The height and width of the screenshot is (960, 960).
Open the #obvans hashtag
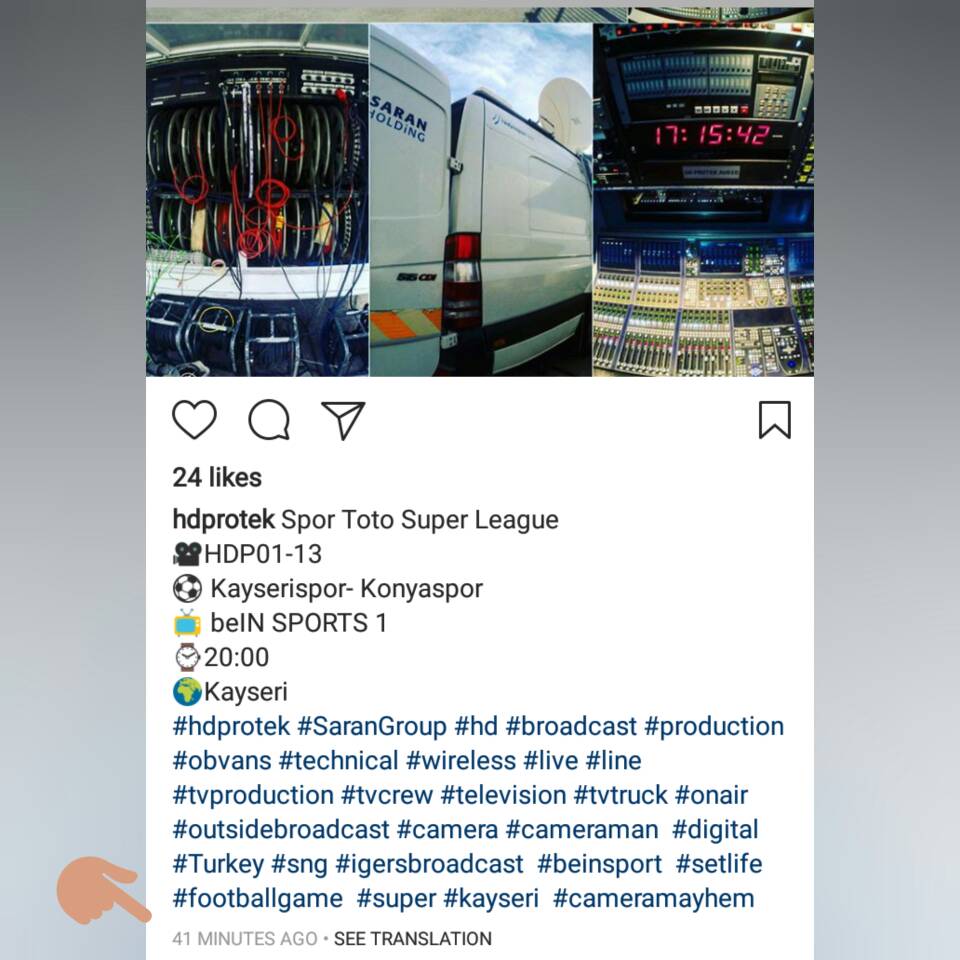click(x=222, y=761)
